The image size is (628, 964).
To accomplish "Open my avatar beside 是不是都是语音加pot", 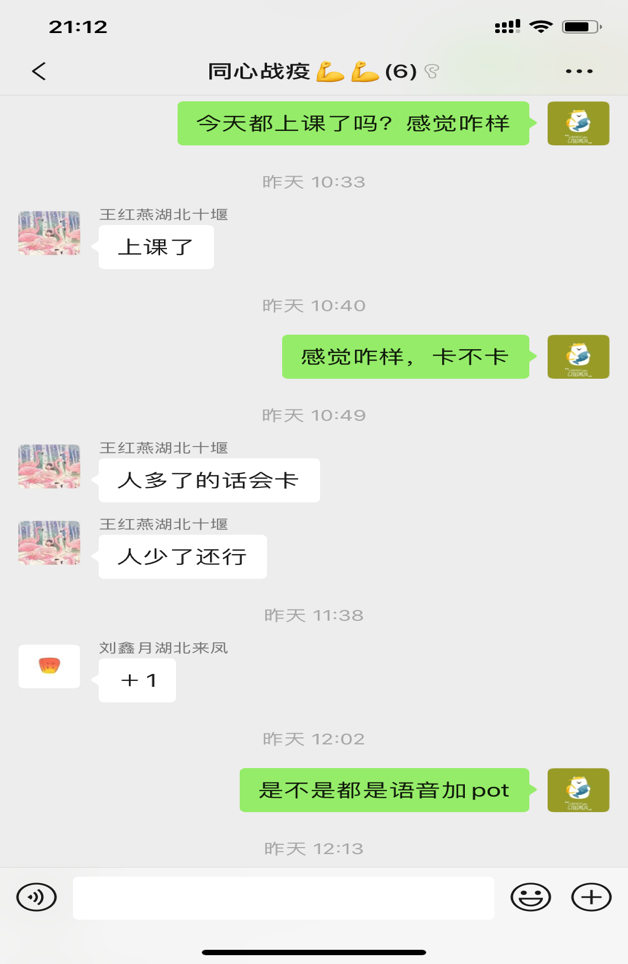I will click(578, 790).
